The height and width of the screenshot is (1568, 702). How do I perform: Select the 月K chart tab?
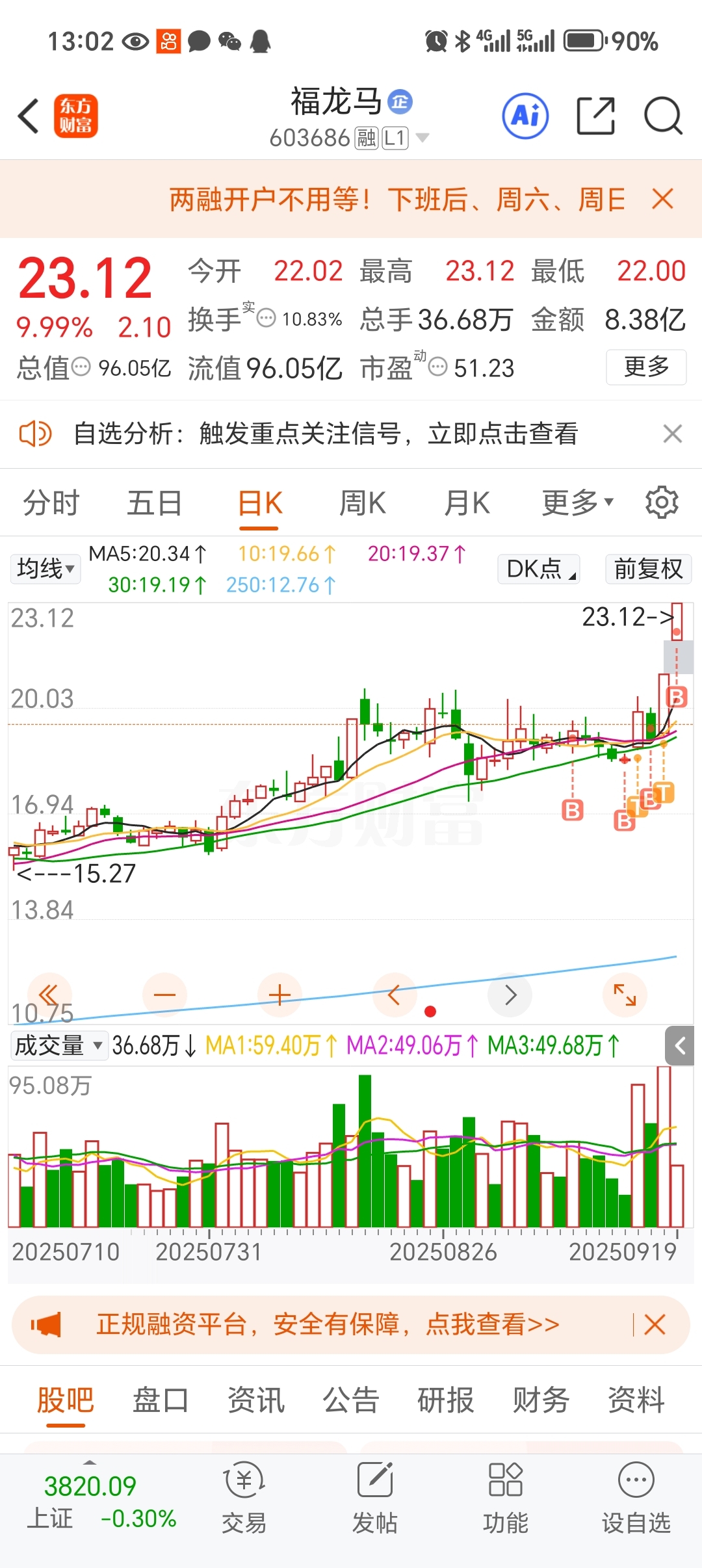(x=467, y=503)
